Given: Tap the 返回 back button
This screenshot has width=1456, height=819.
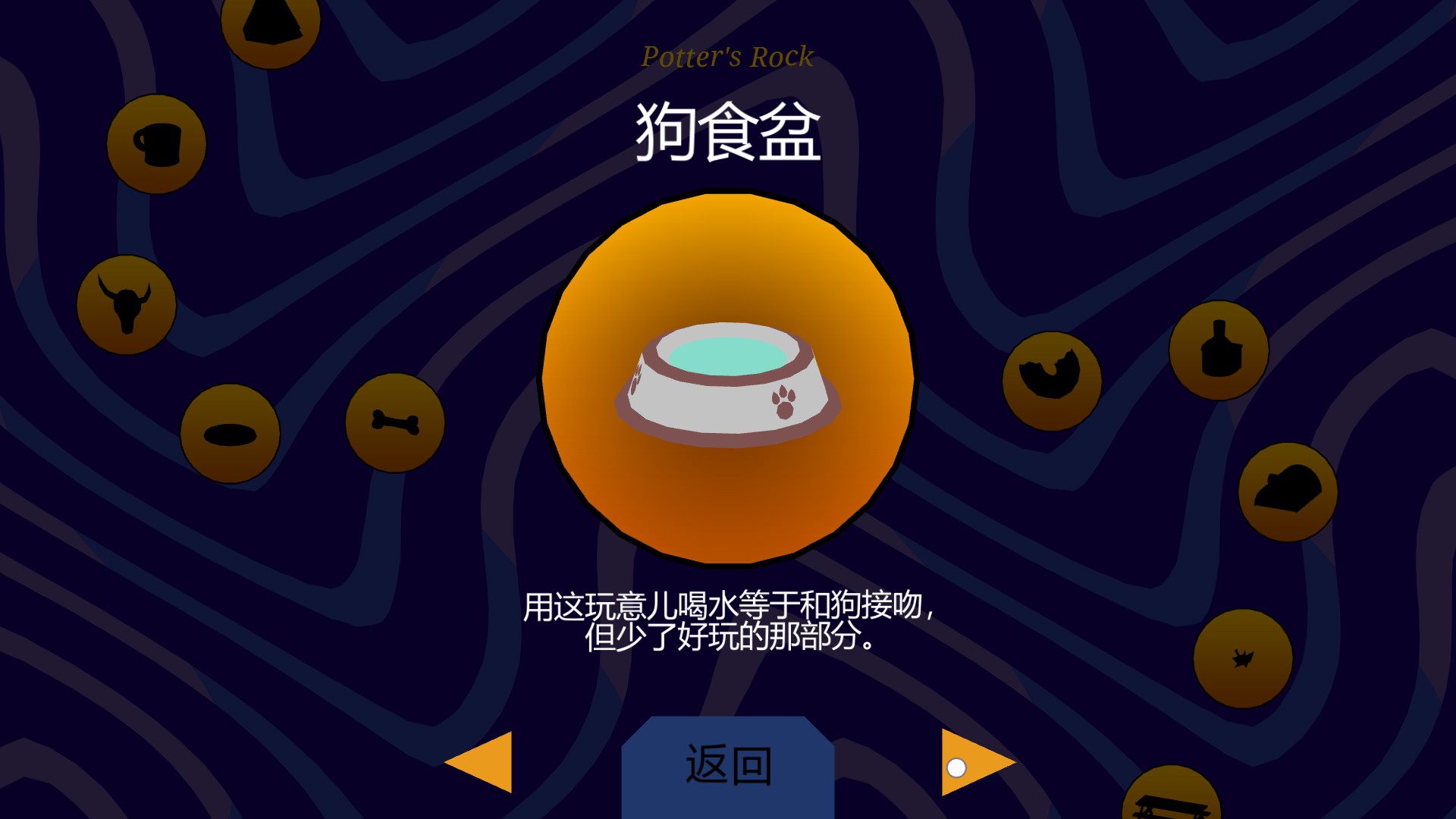Looking at the screenshot, I should click(x=728, y=766).
